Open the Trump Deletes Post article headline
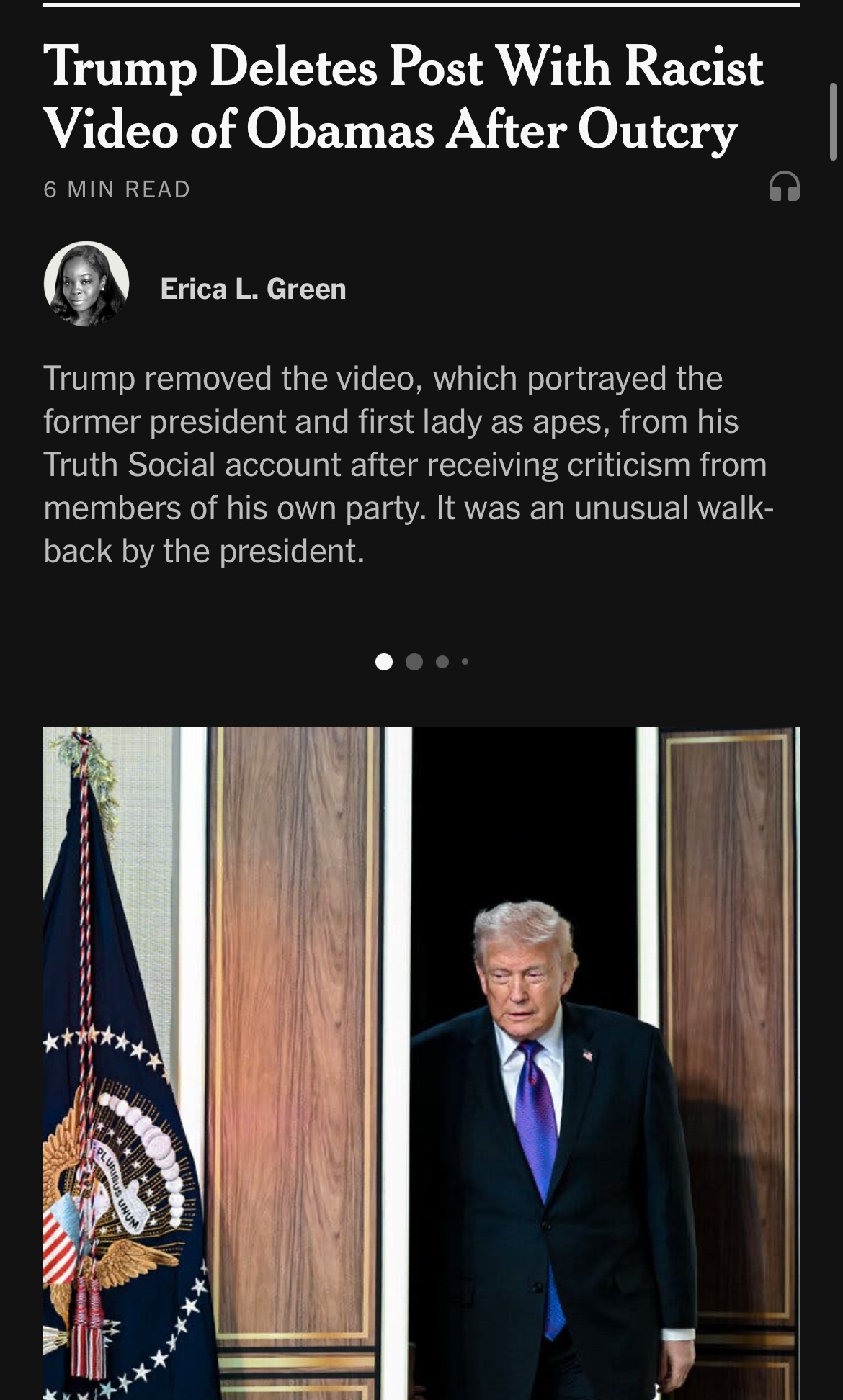 [x=402, y=98]
